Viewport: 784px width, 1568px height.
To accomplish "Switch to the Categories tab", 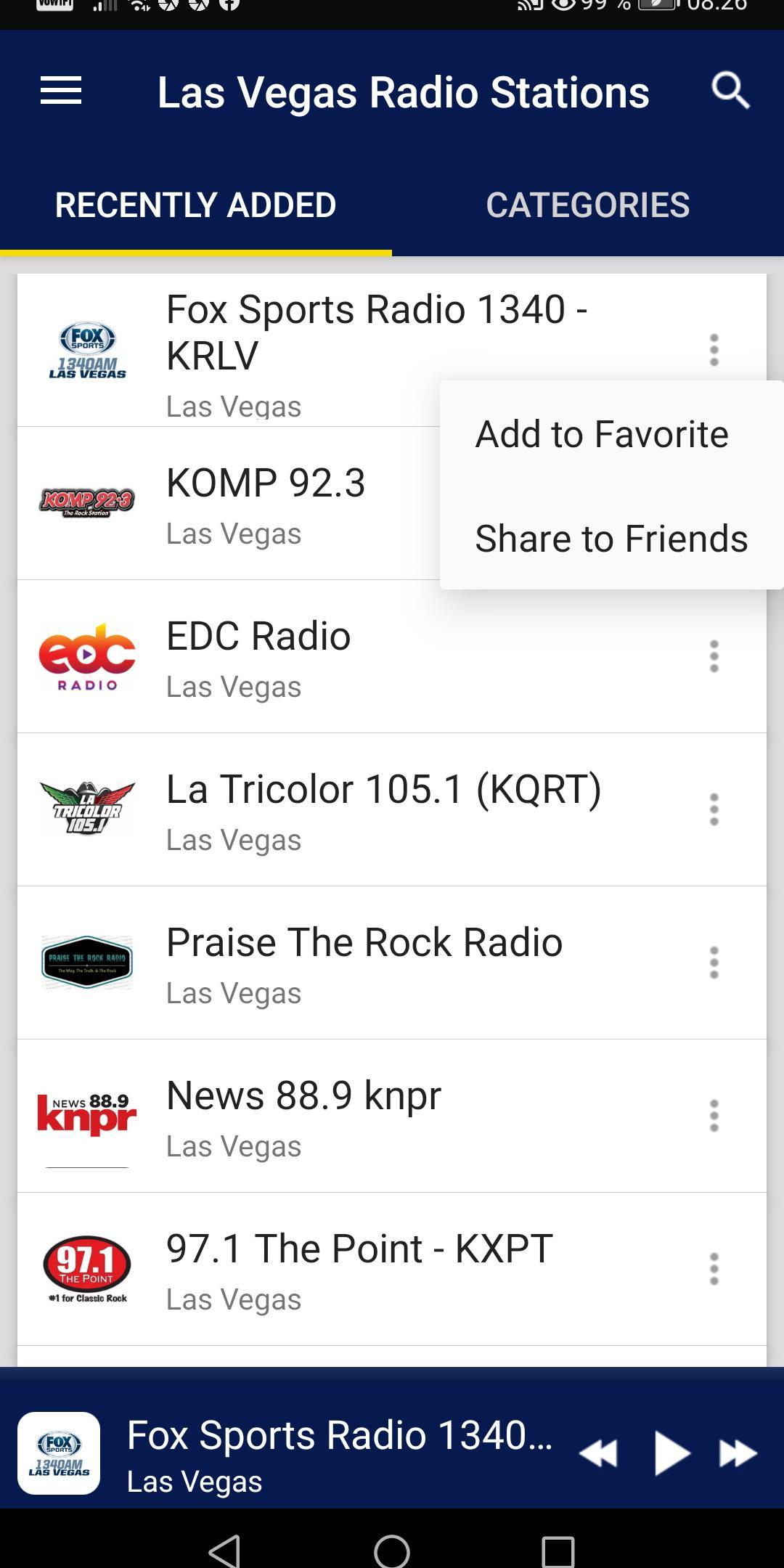I will click(x=587, y=205).
